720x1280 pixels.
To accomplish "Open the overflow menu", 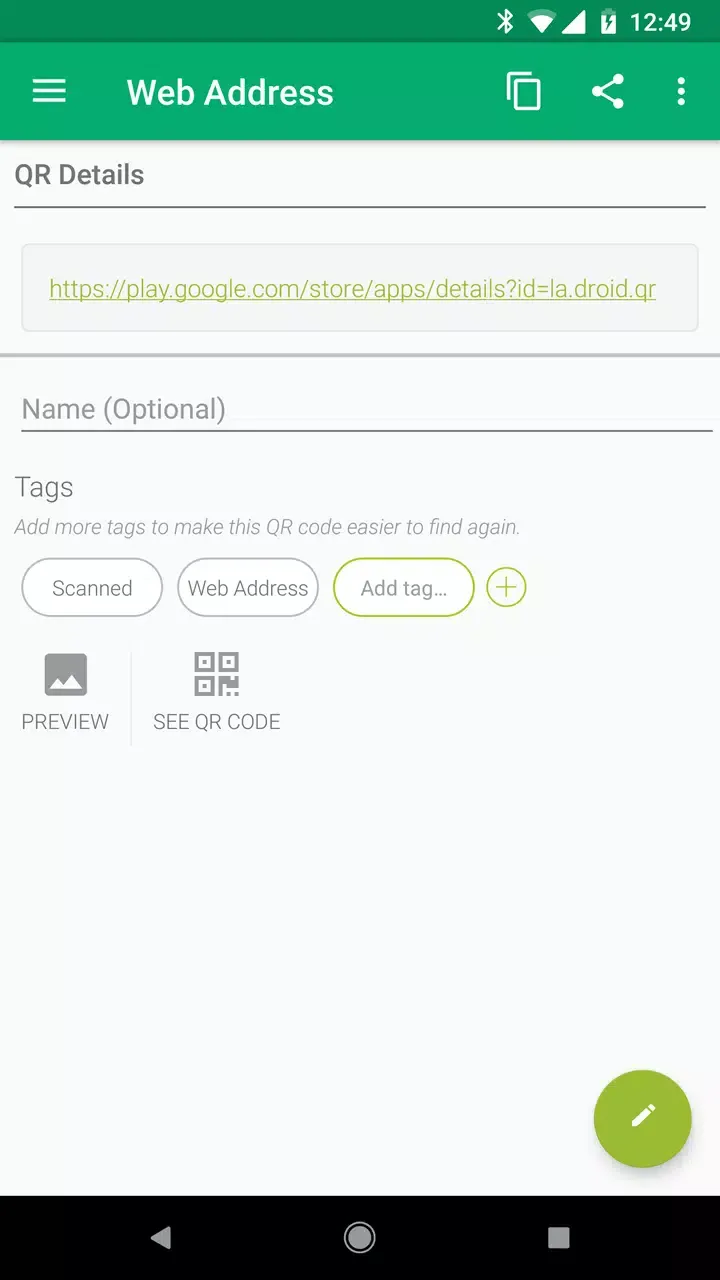I will click(x=681, y=92).
